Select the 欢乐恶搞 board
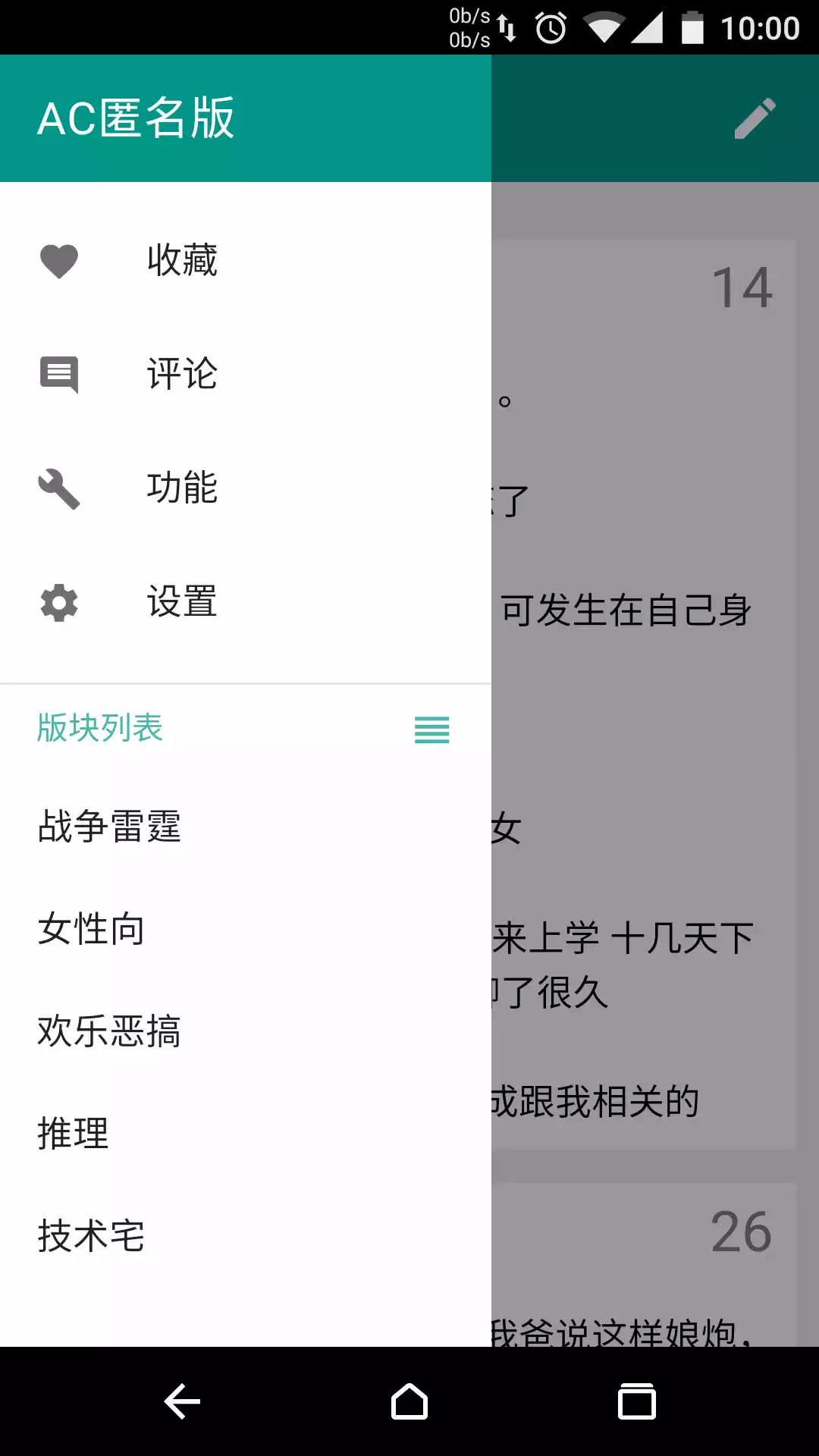The width and height of the screenshot is (819, 1456). [109, 1031]
